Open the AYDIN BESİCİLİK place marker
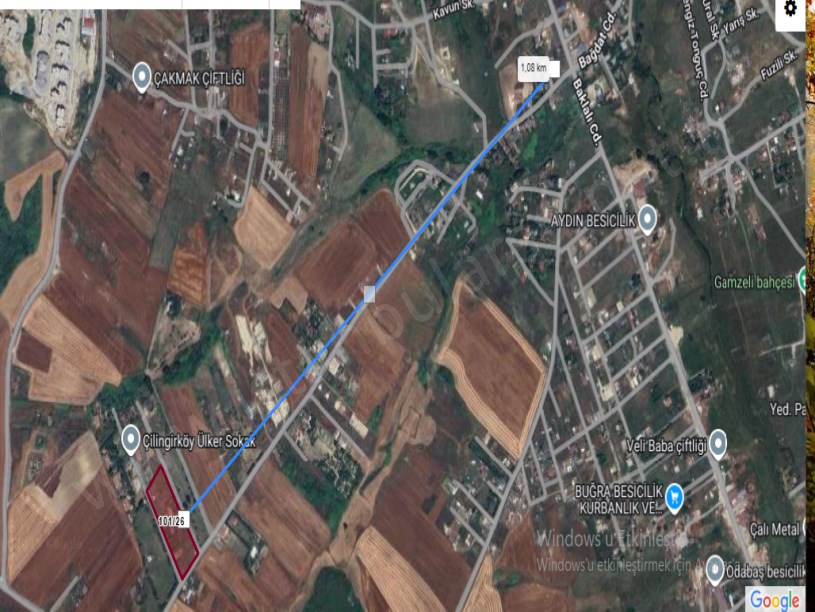 [x=647, y=217]
